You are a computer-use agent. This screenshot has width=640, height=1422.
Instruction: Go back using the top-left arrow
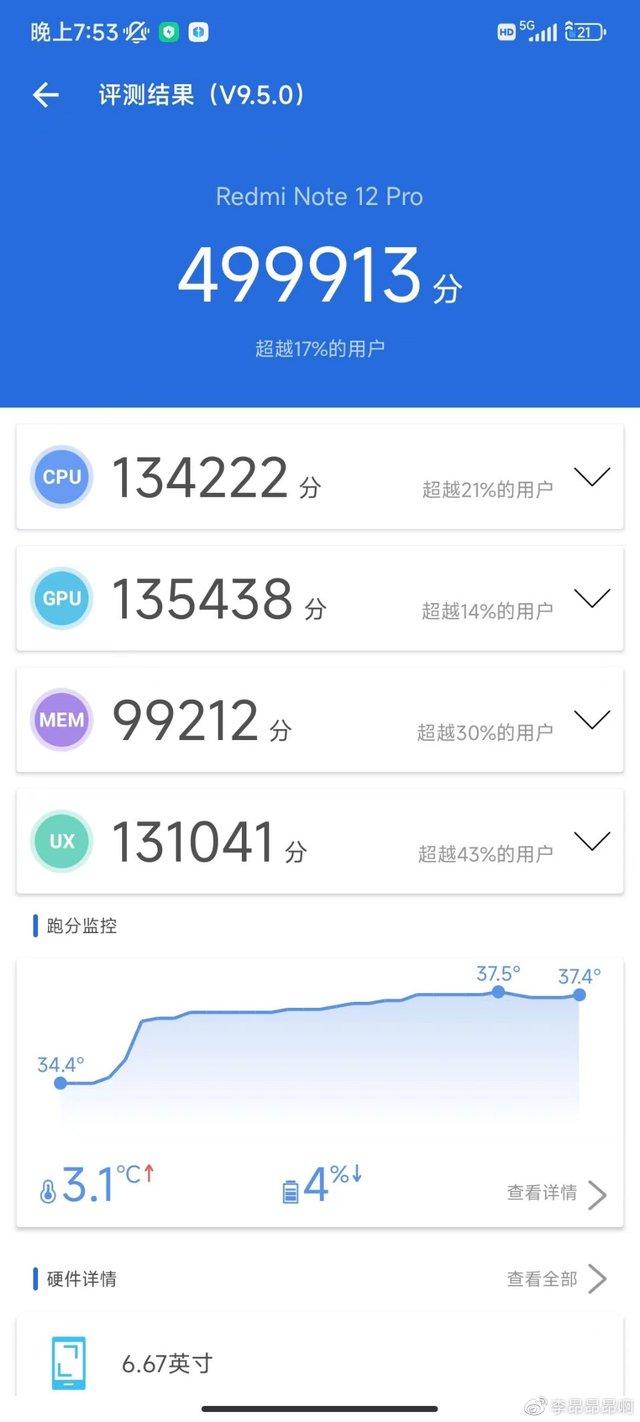tap(46, 95)
